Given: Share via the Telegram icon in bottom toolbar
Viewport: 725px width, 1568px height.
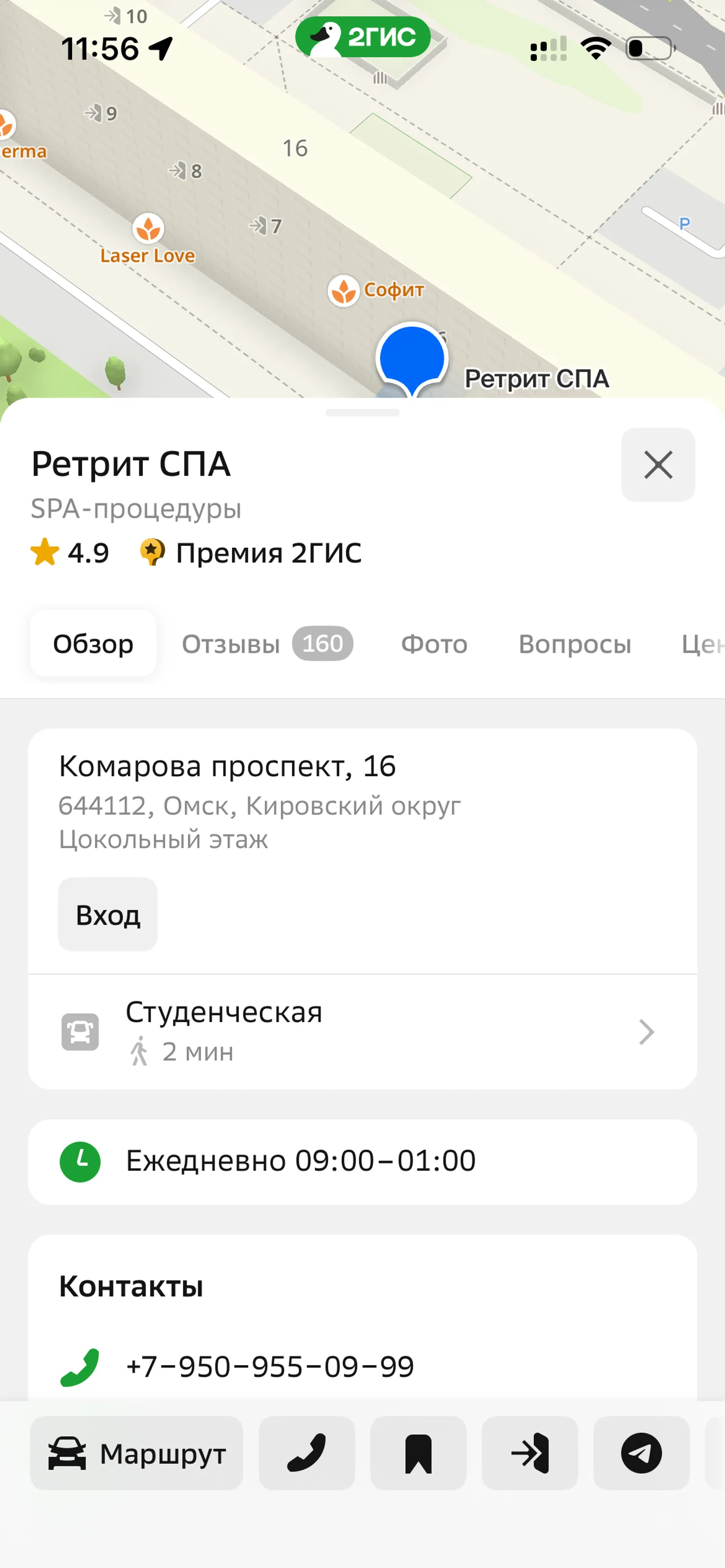Looking at the screenshot, I should [641, 1454].
